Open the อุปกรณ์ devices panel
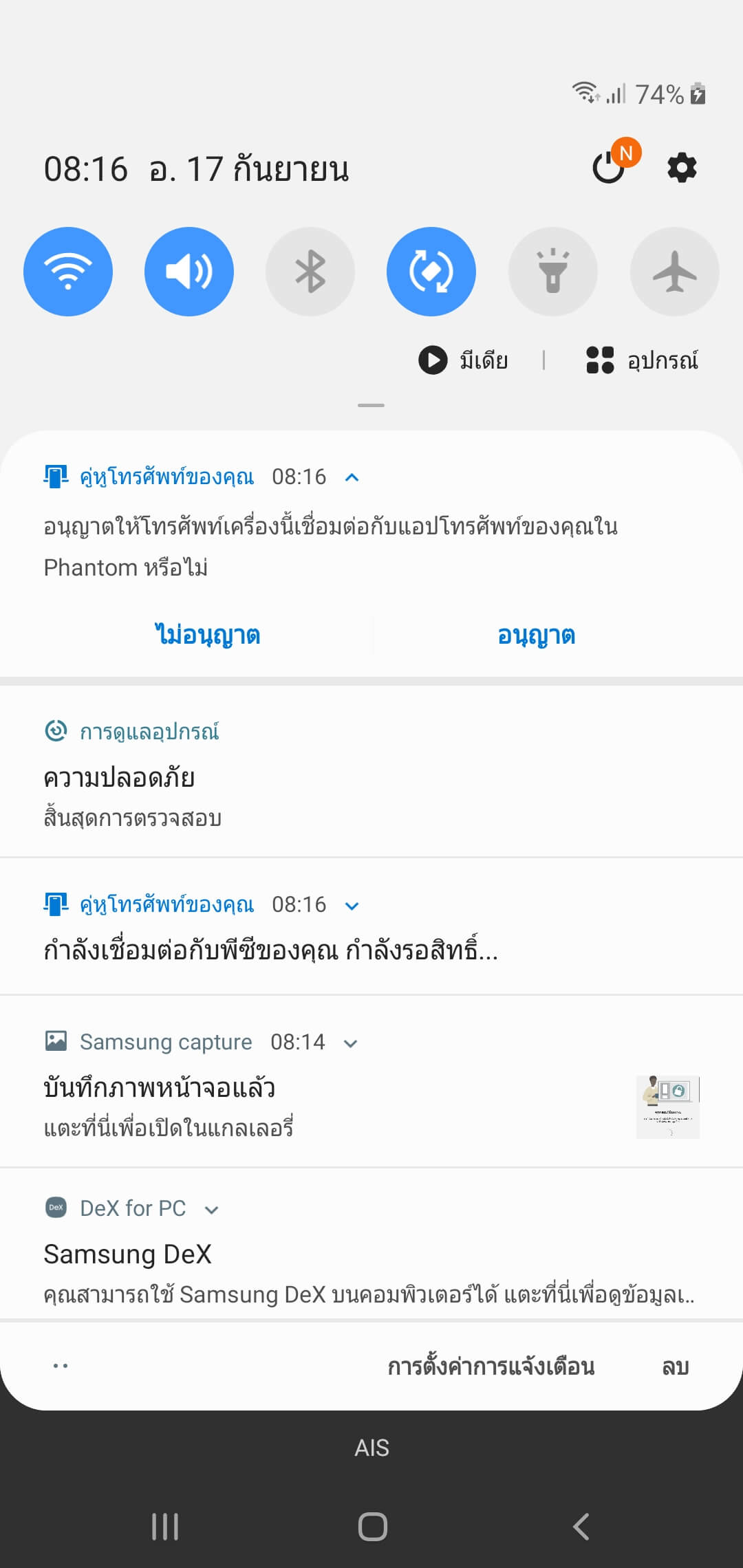This screenshot has height=1568, width=743. (642, 360)
